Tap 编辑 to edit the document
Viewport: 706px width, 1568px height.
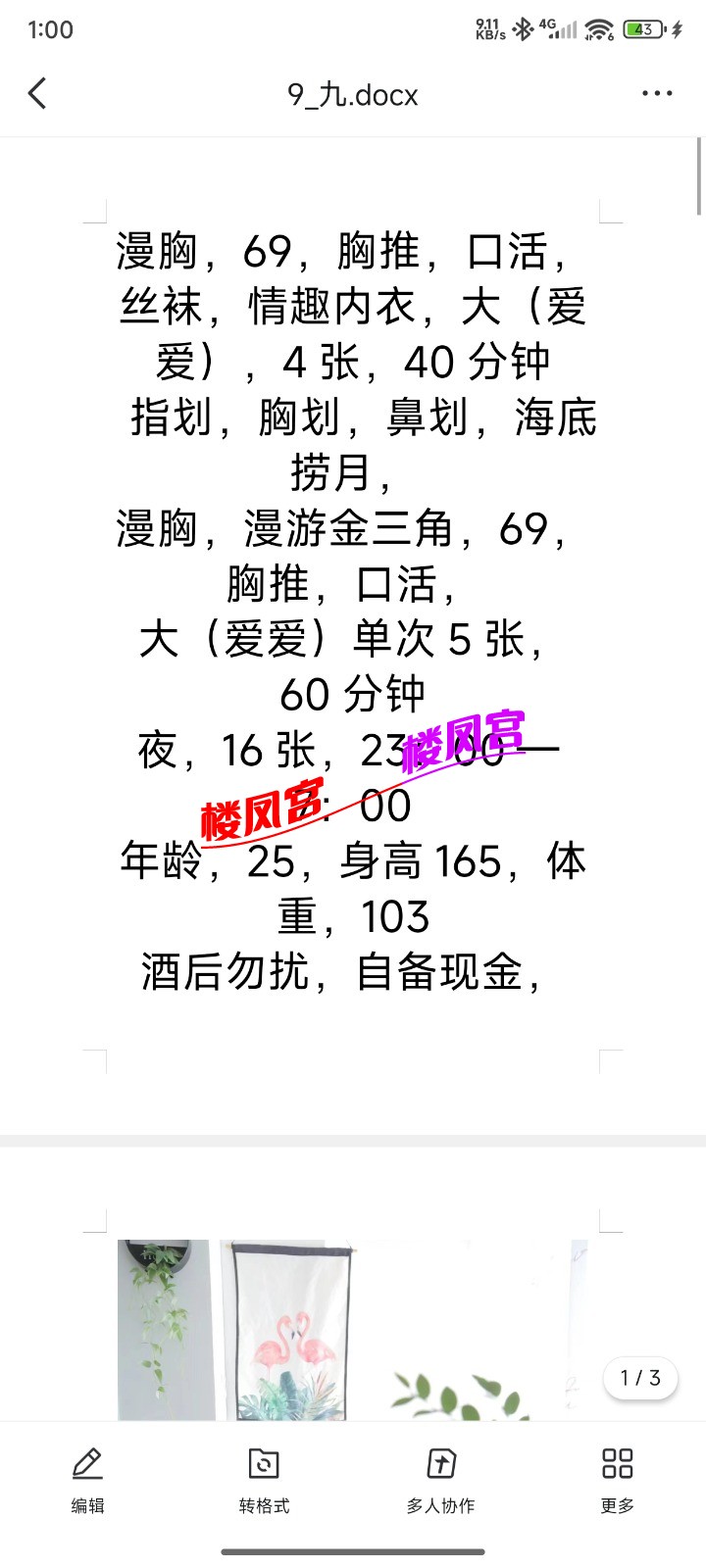click(87, 1480)
